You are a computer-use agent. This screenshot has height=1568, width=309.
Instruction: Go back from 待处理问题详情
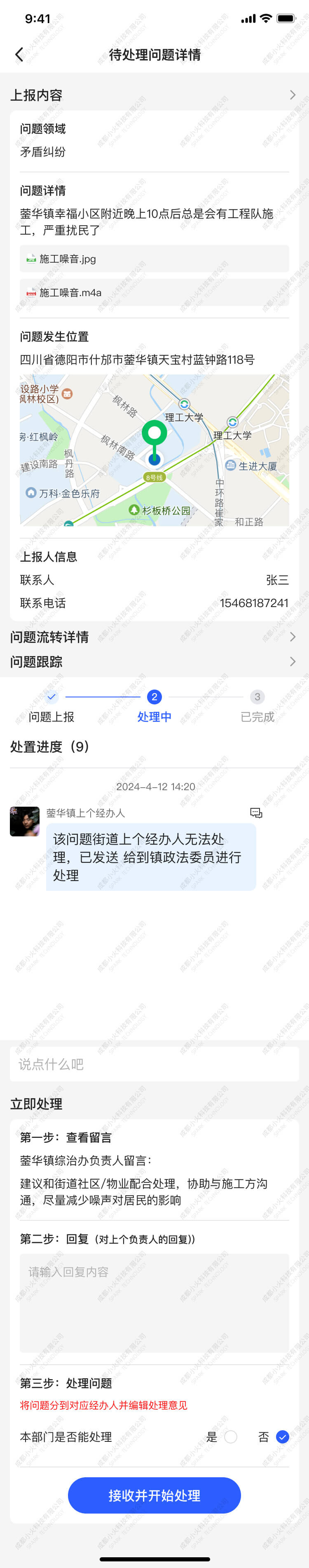coord(19,55)
